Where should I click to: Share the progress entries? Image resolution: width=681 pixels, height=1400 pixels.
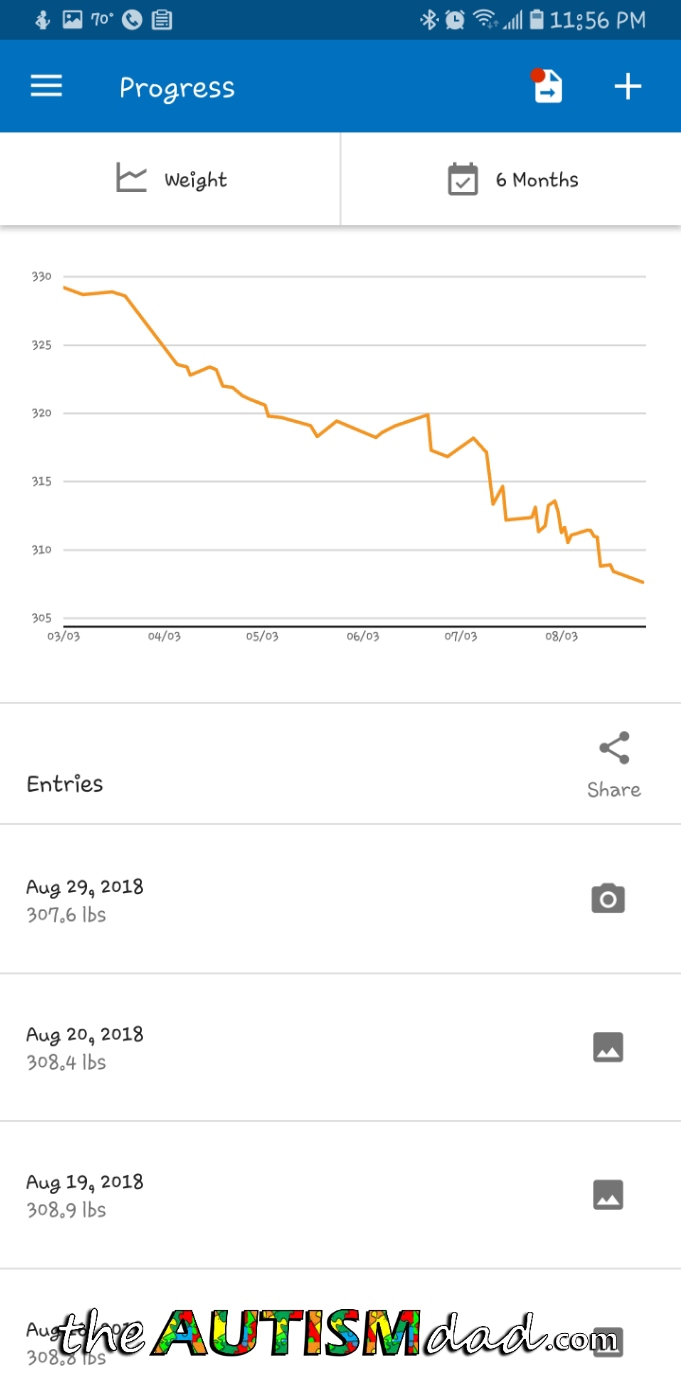(614, 764)
